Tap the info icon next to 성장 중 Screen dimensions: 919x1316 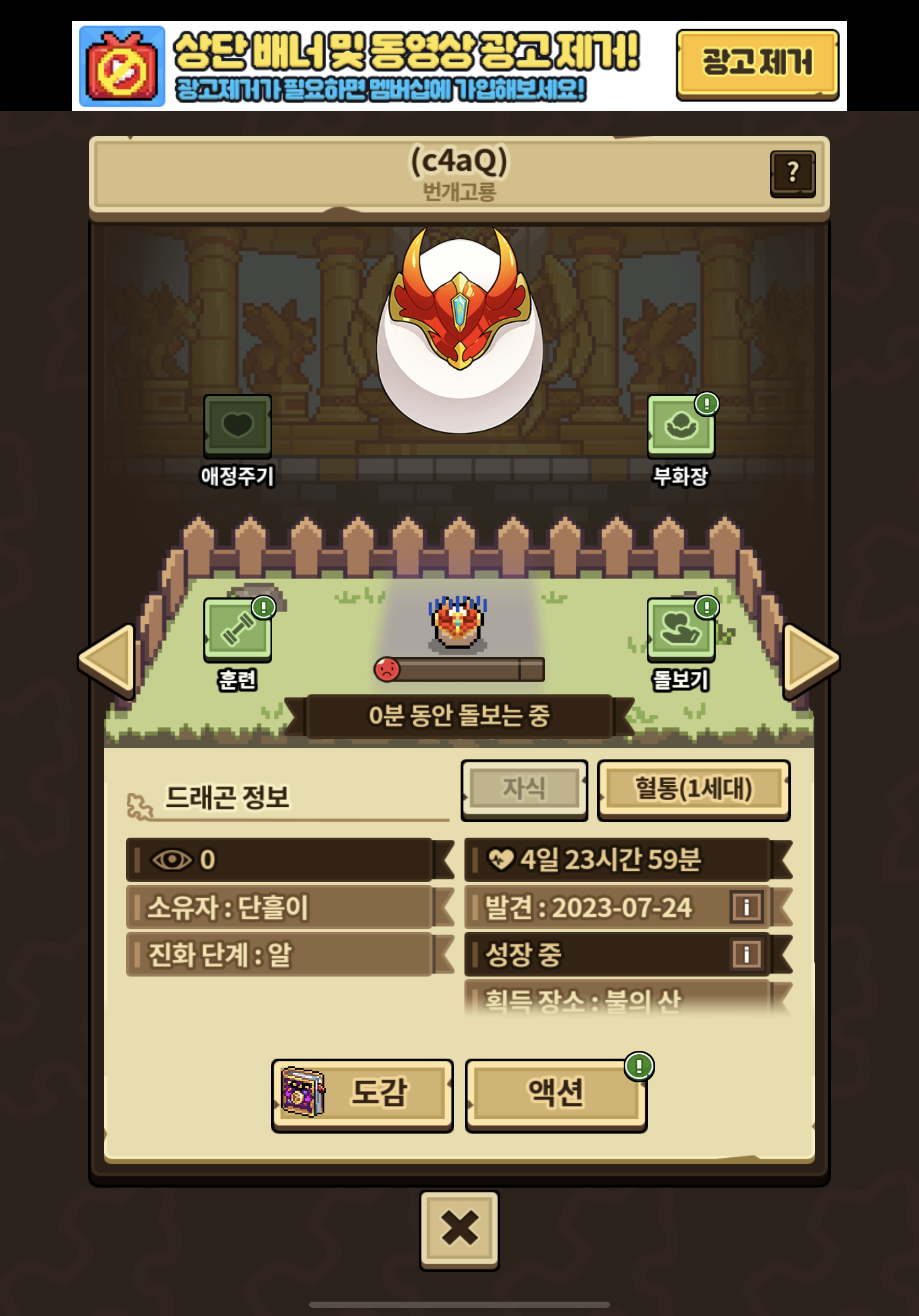coord(747,954)
